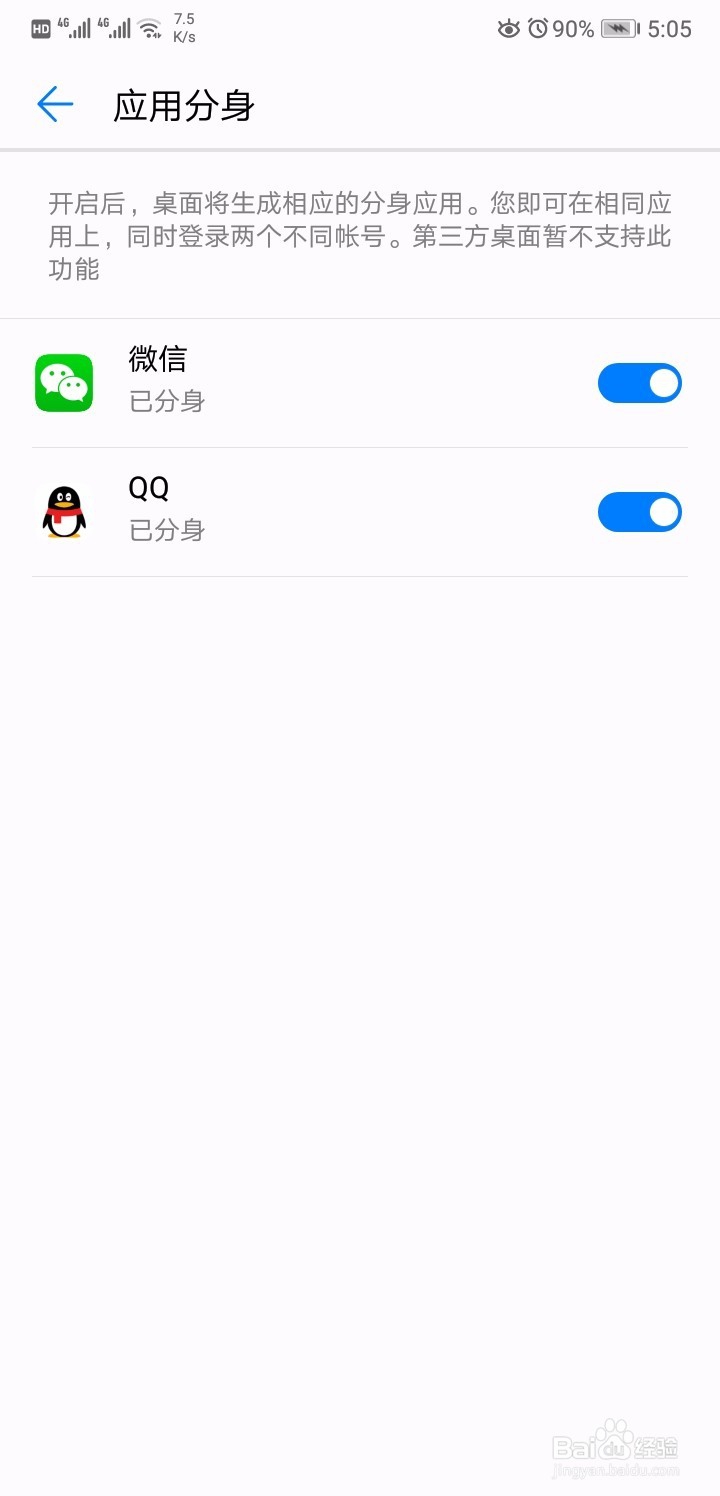
Task: Click the description text about app twin
Action: [x=360, y=234]
